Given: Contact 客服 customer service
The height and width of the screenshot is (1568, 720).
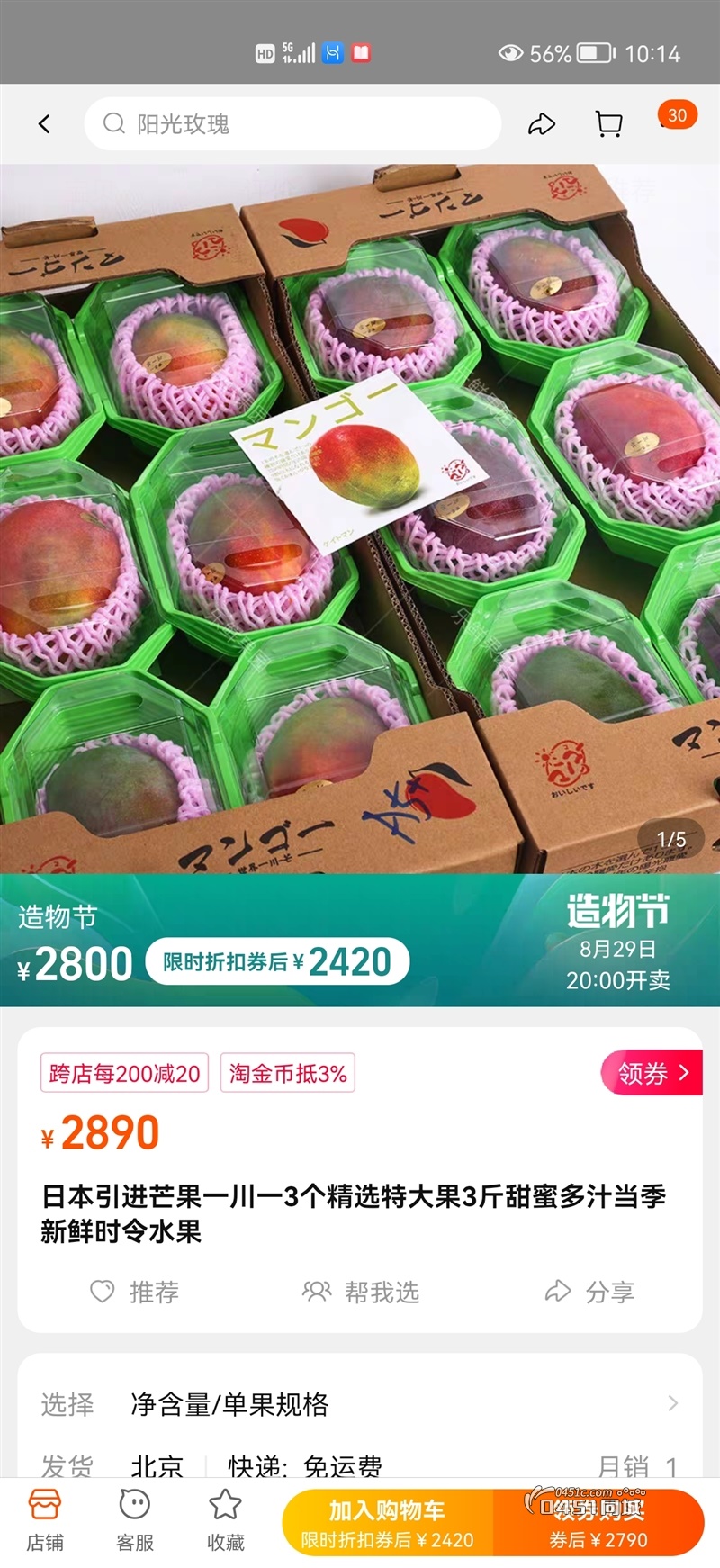Looking at the screenshot, I should point(135,1521).
